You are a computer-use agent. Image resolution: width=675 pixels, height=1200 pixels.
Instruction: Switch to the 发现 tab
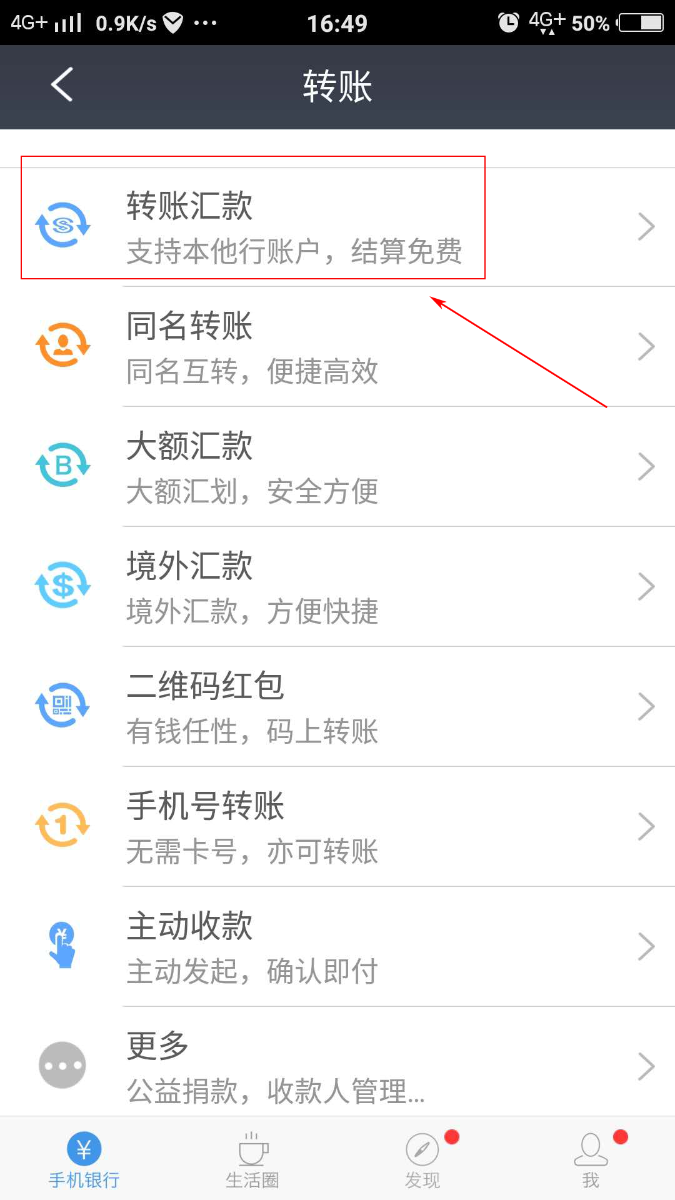point(422,1160)
